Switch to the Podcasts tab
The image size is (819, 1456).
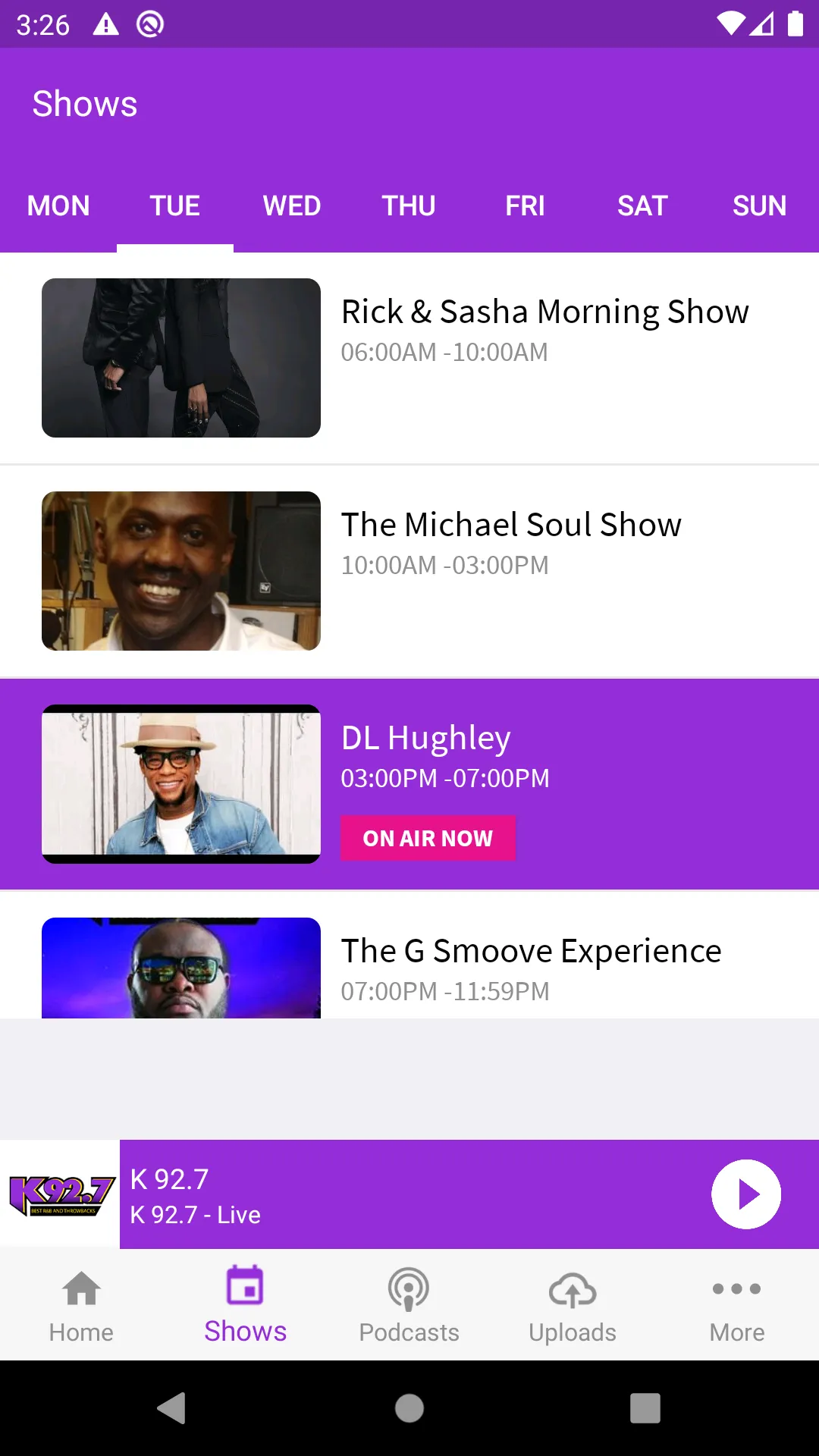(x=409, y=1306)
